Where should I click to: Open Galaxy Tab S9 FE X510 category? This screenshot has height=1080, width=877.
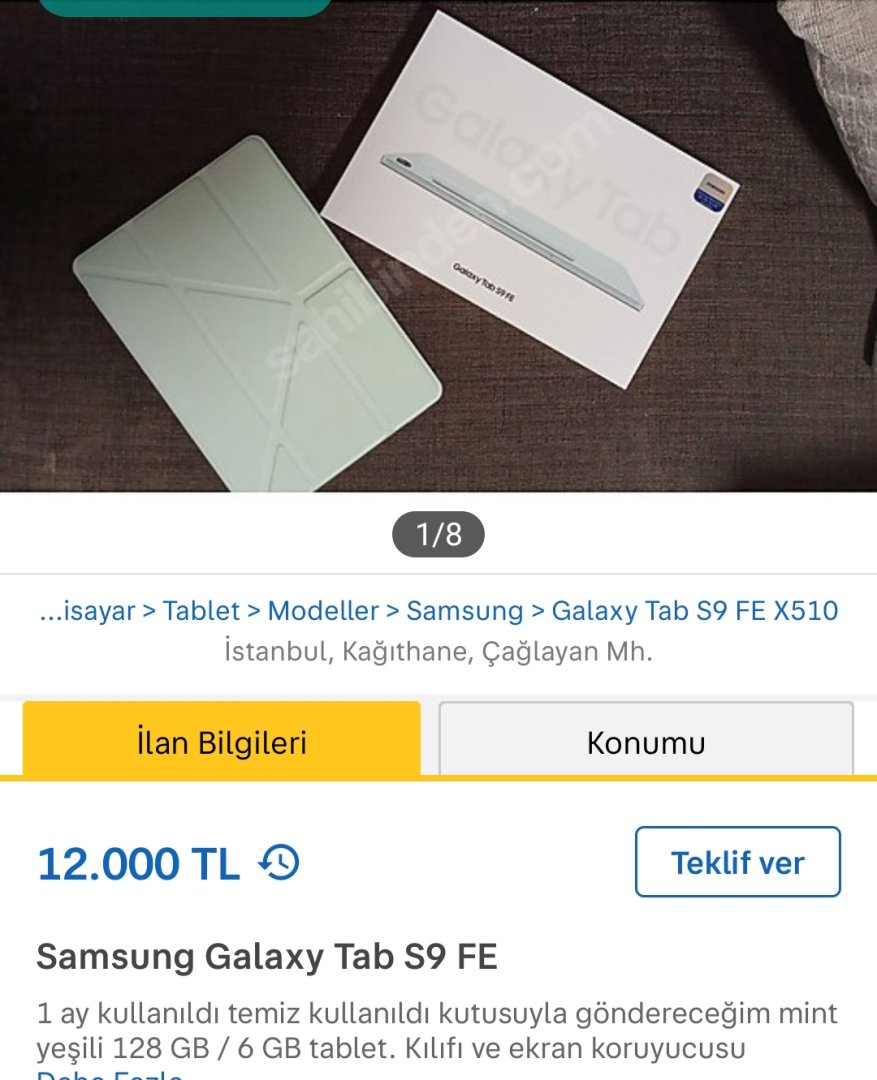coord(694,611)
